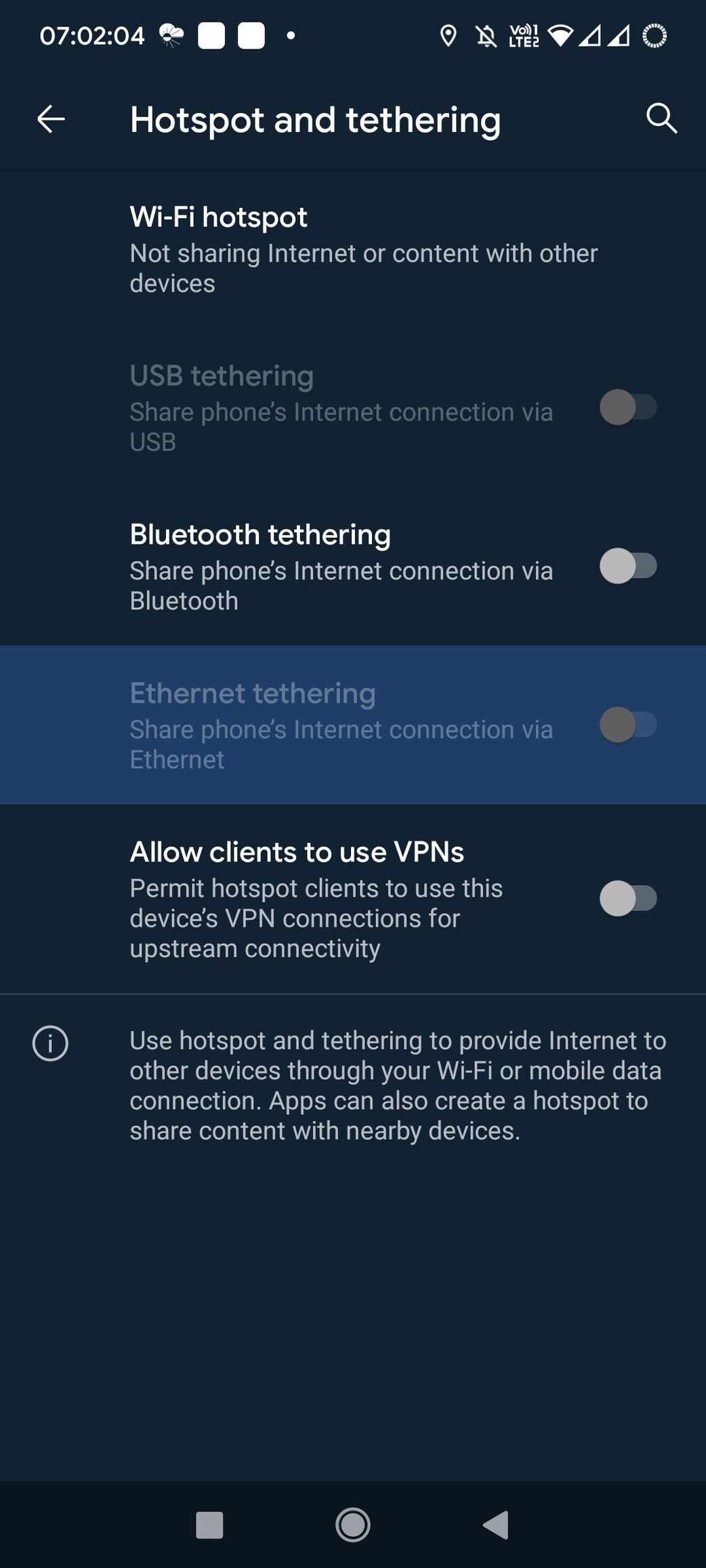Tap the system home button

tap(352, 1525)
